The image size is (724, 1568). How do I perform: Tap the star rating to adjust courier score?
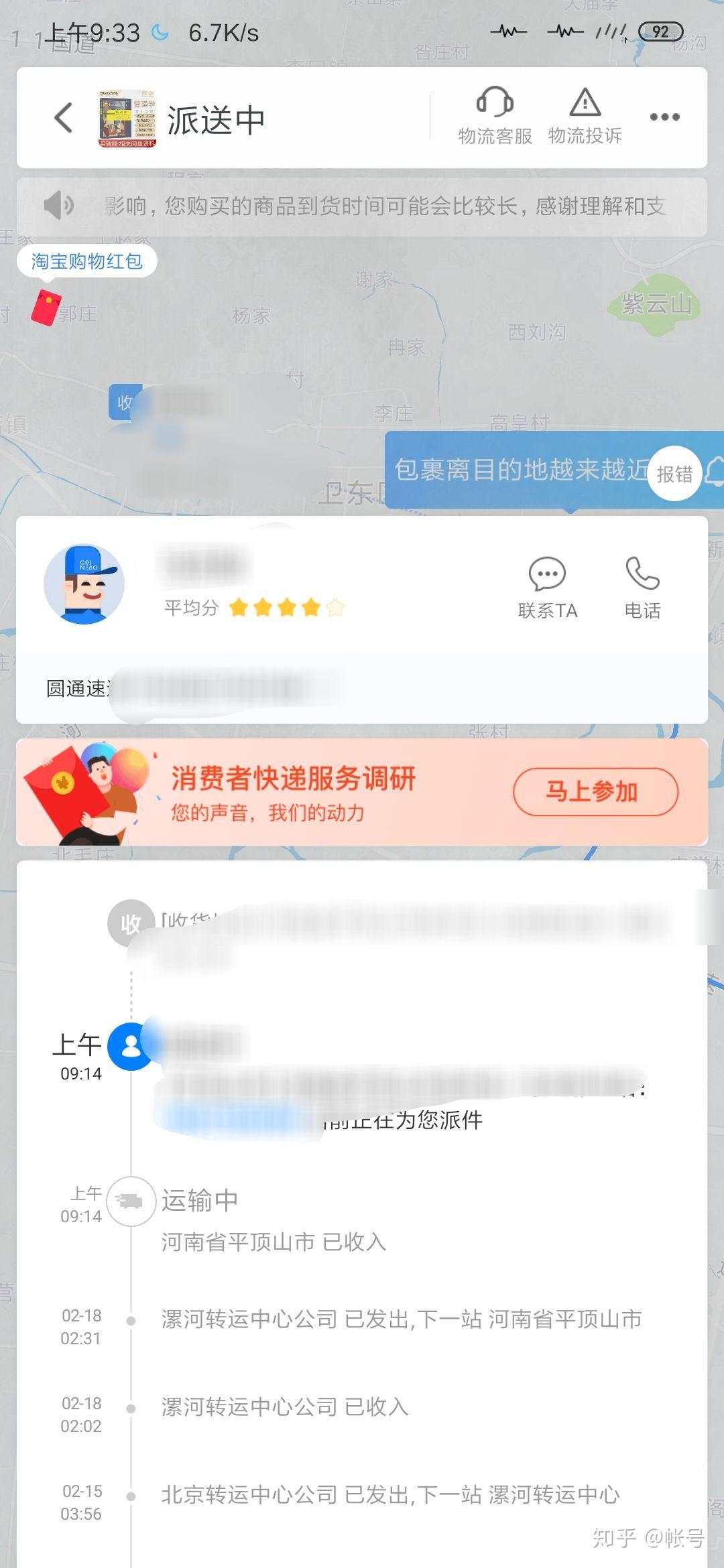click(x=285, y=607)
